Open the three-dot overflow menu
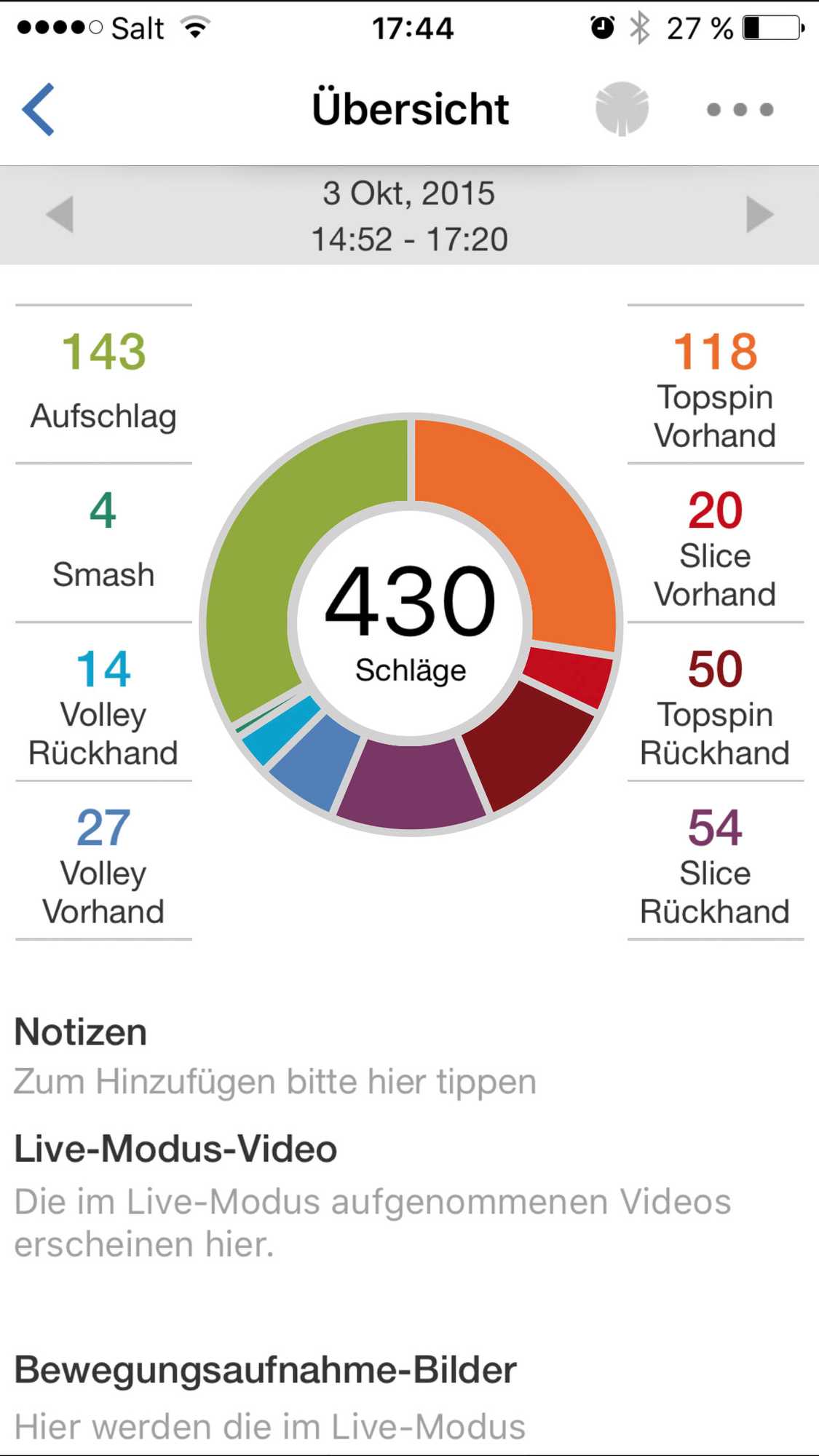This screenshot has height=1456, width=819. pos(740,109)
